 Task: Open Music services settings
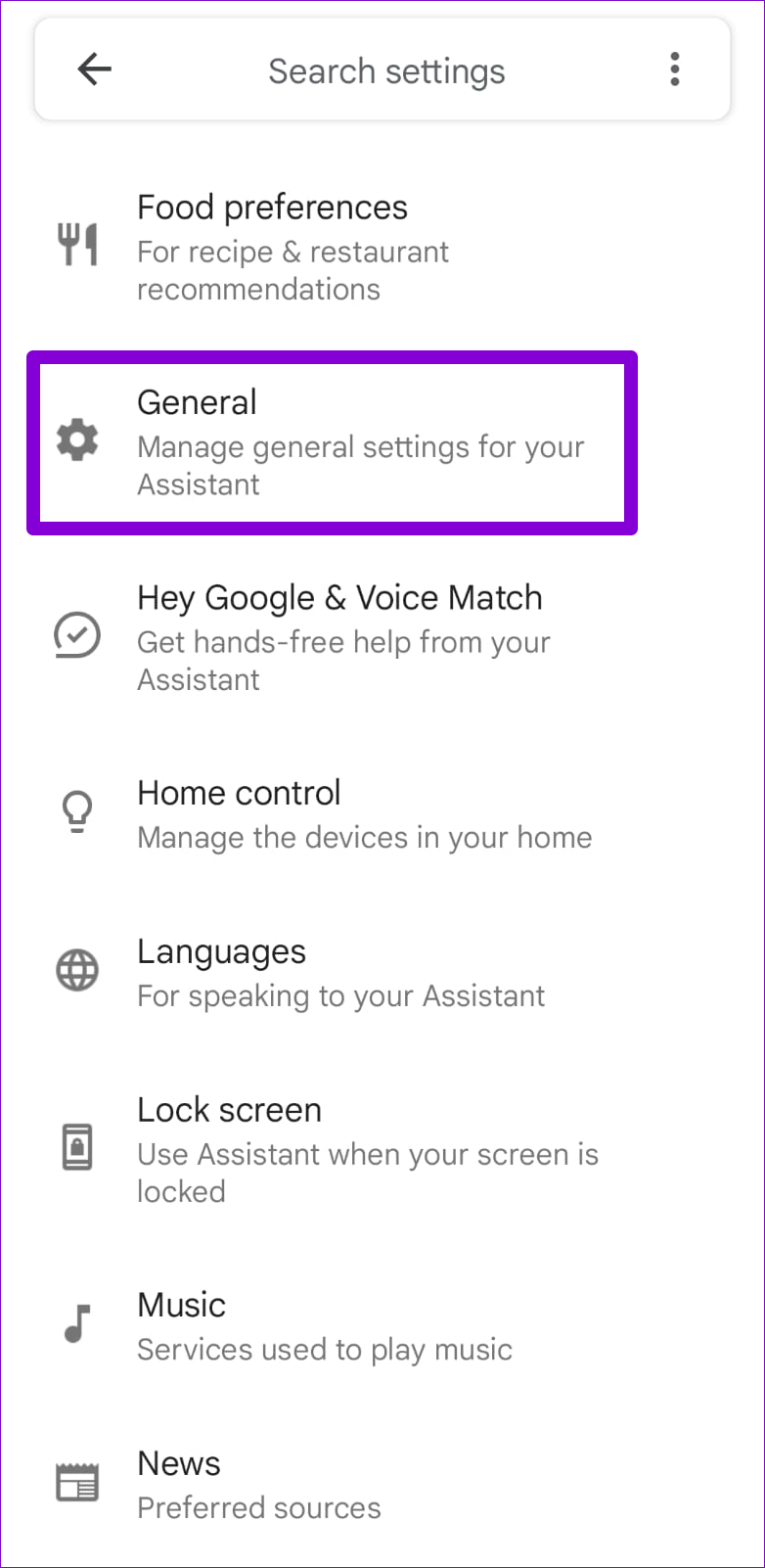[324, 1326]
